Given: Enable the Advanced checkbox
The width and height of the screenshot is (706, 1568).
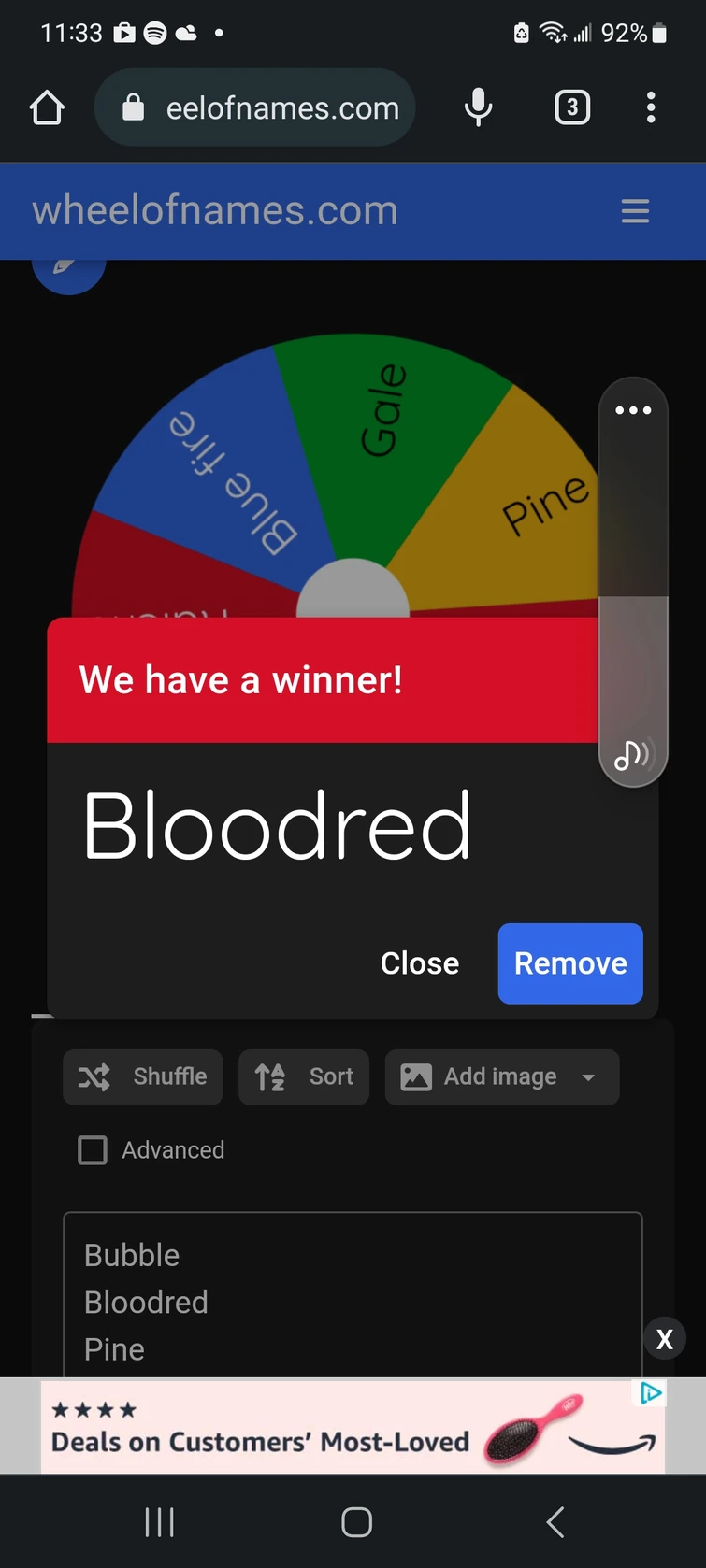Looking at the screenshot, I should [x=93, y=1149].
